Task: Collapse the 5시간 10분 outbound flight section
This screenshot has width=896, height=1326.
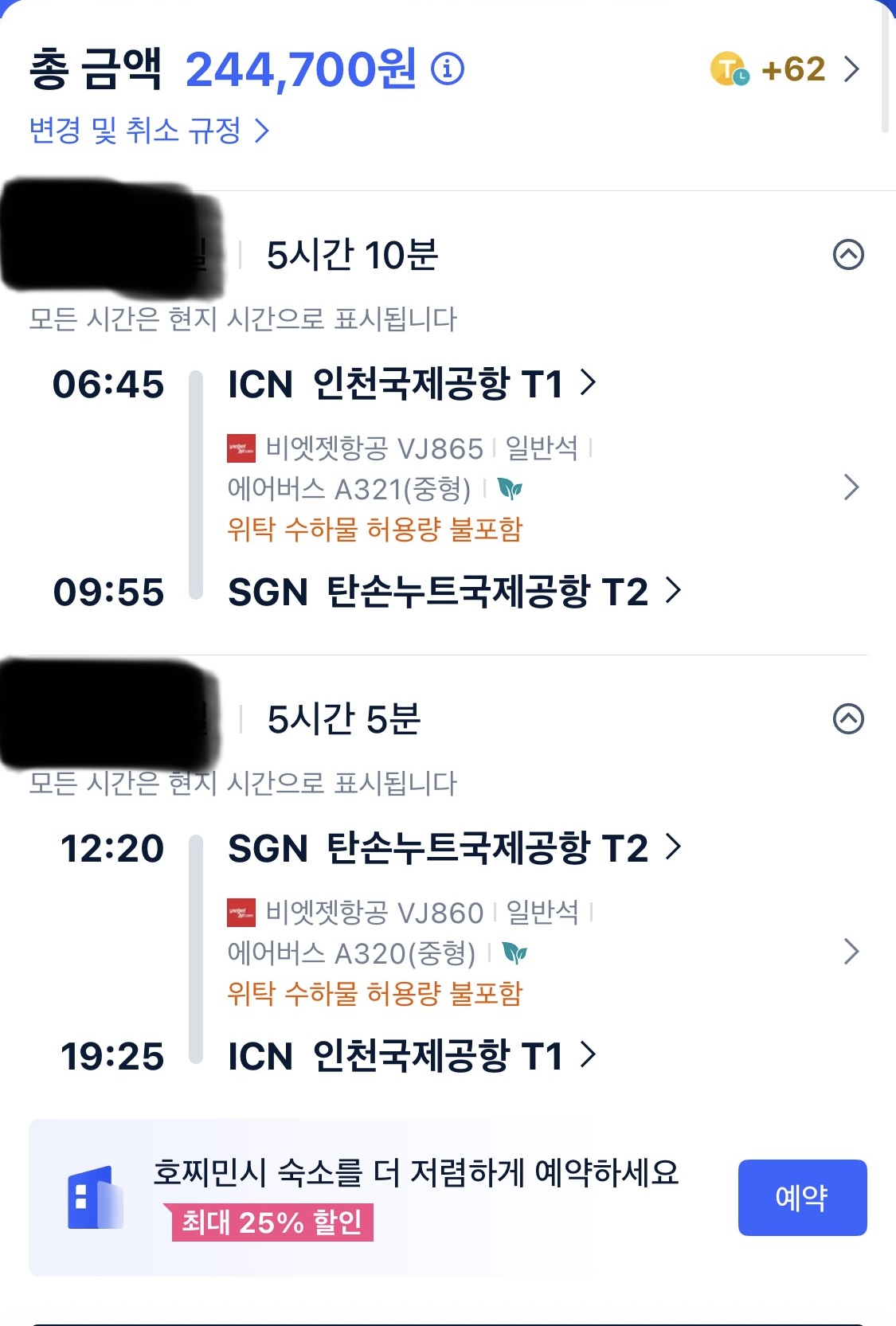Action: click(848, 255)
